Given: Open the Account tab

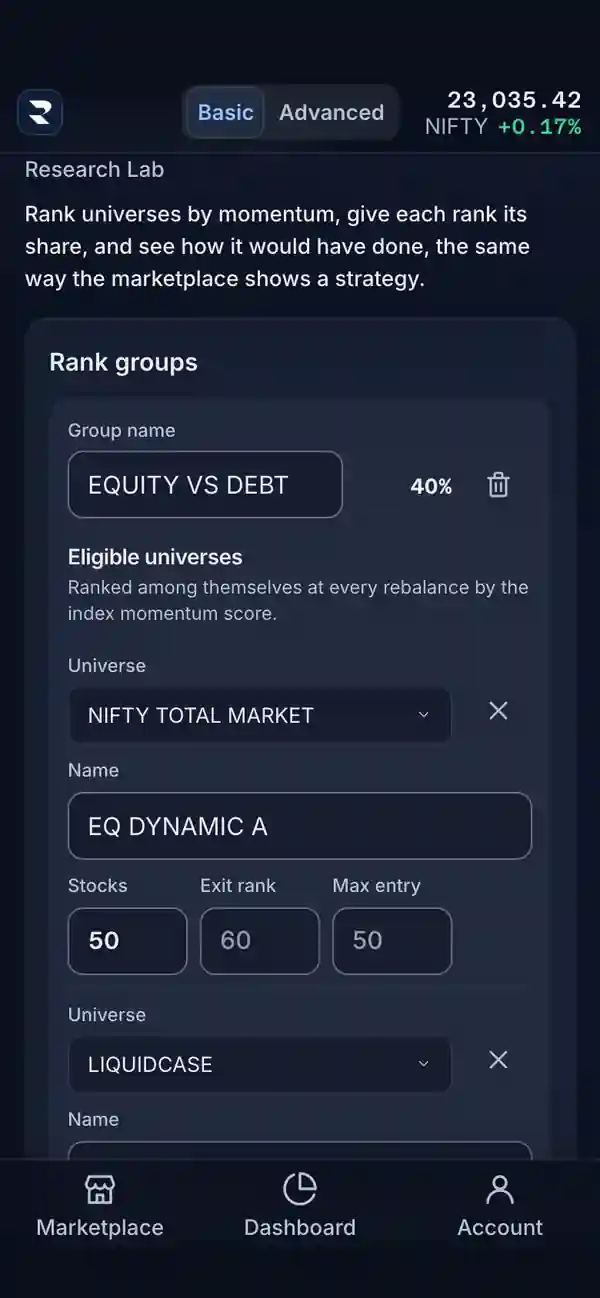Looking at the screenshot, I should [x=500, y=1206].
